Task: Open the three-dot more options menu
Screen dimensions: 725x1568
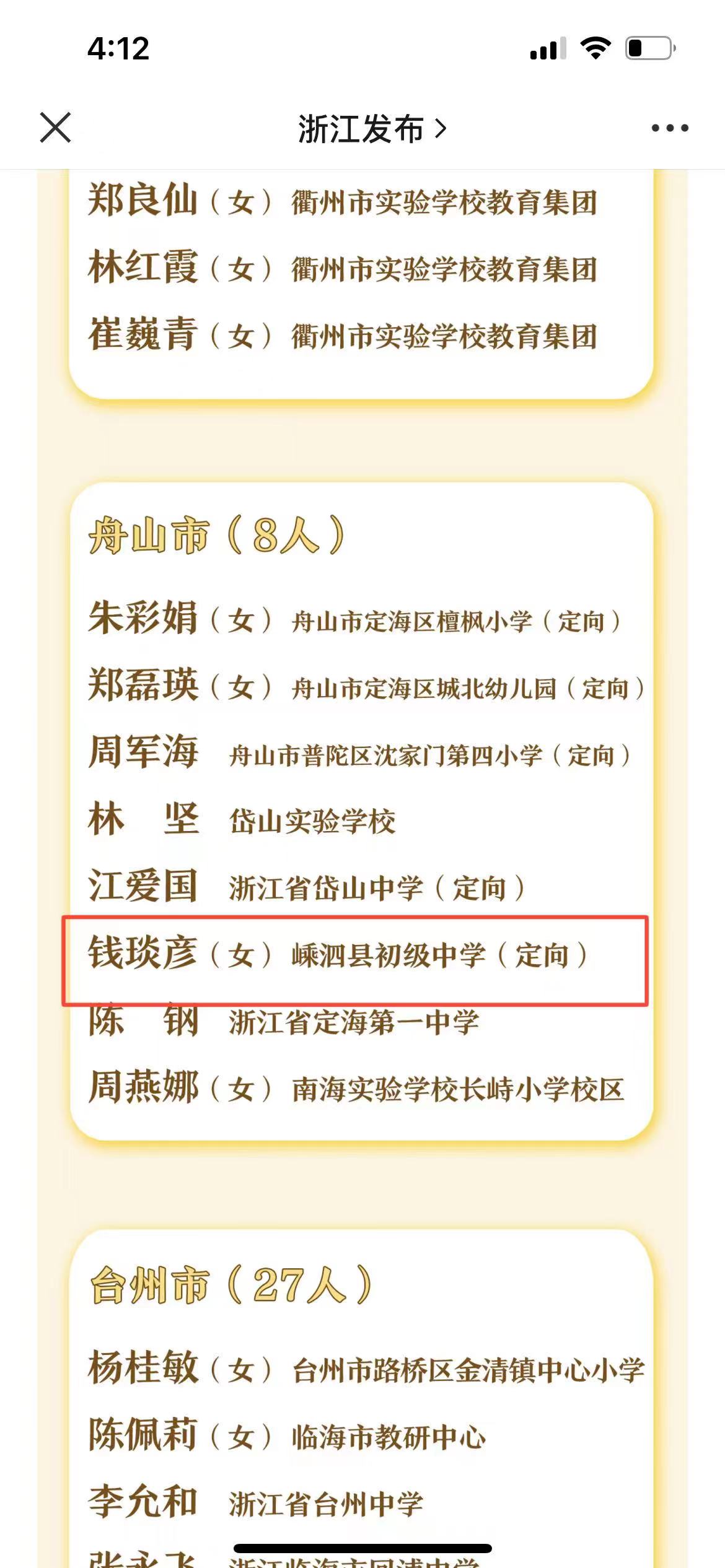Action: 669,128
